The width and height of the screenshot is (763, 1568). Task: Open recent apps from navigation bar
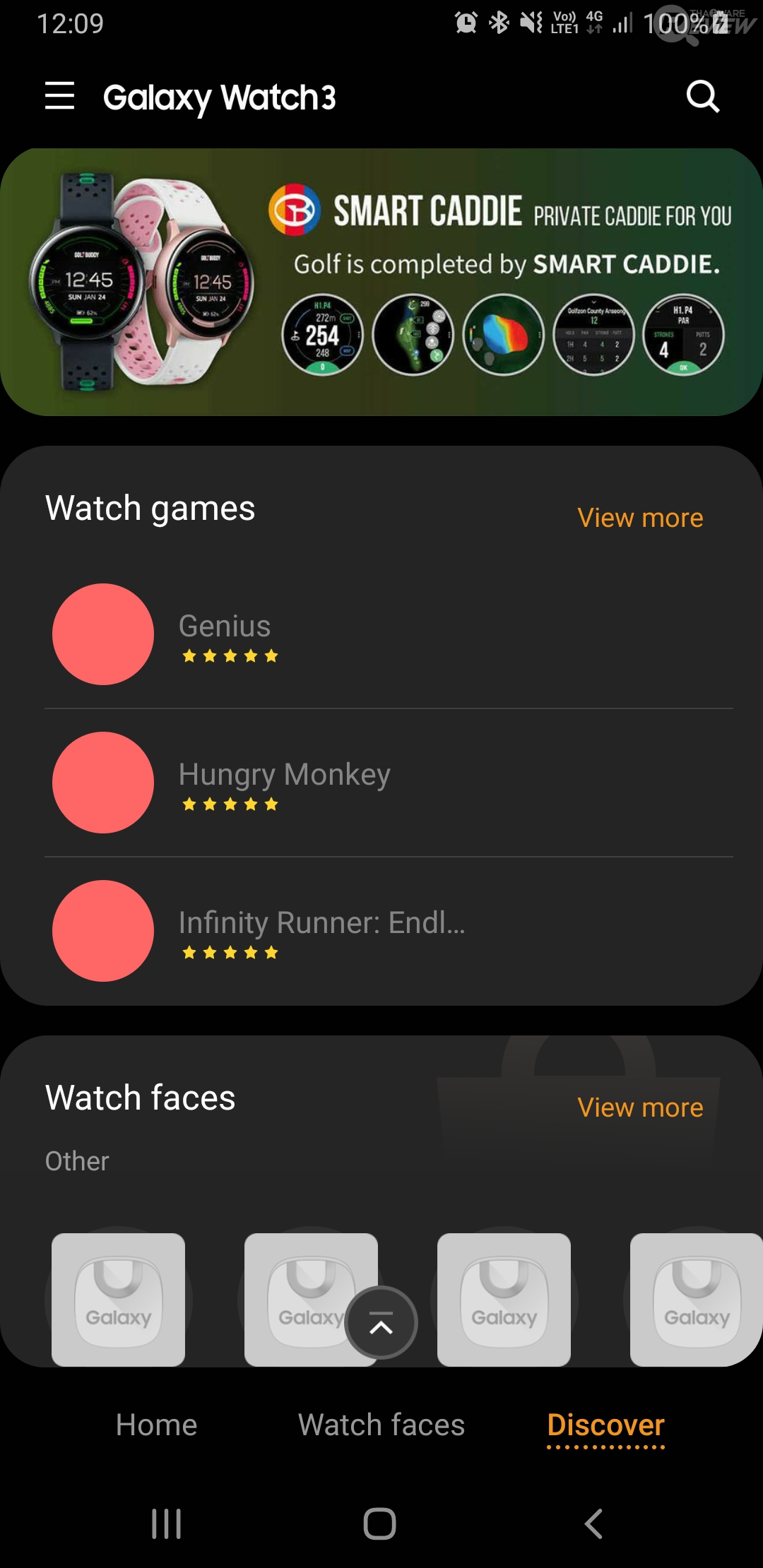coord(167,1524)
